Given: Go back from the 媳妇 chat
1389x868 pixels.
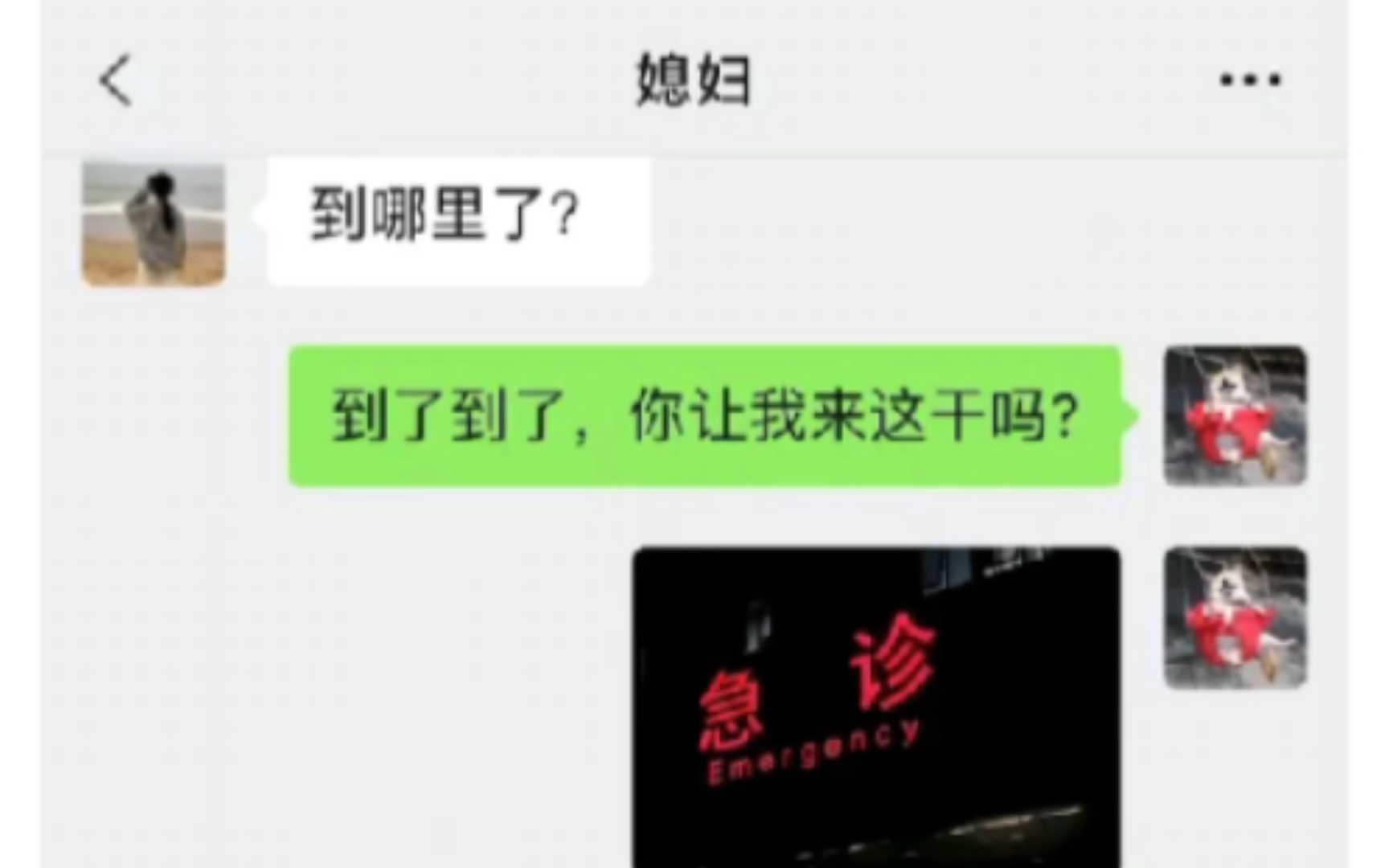Looking at the screenshot, I should pyautogui.click(x=115, y=80).
